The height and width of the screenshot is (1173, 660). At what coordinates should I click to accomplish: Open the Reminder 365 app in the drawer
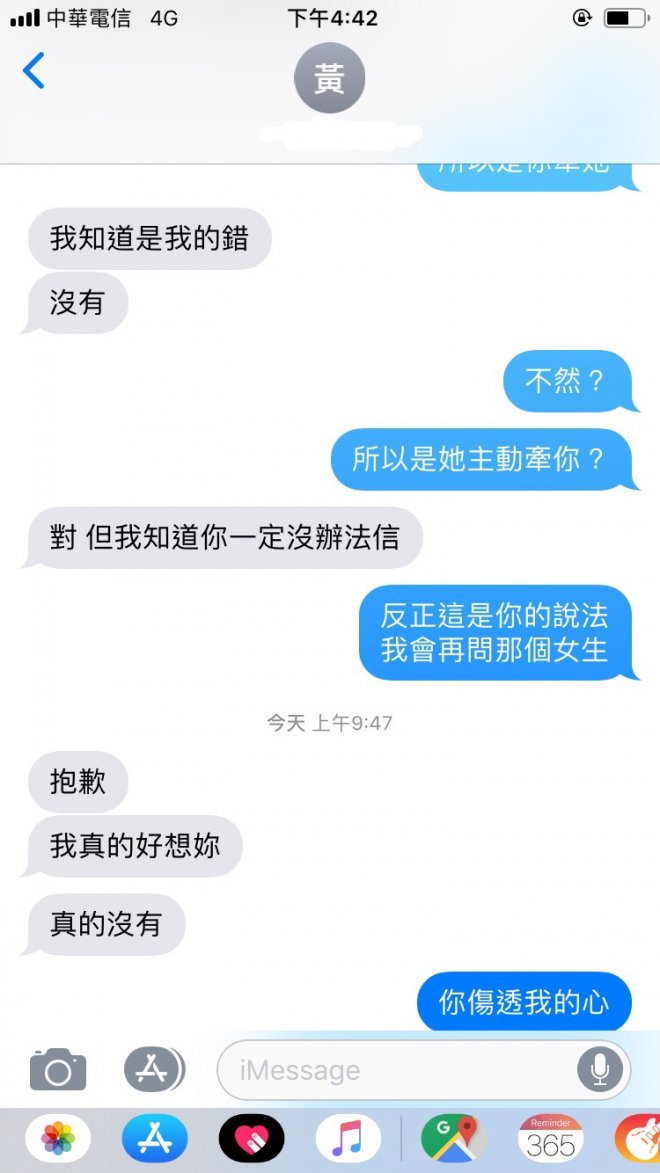pyautogui.click(x=551, y=1139)
